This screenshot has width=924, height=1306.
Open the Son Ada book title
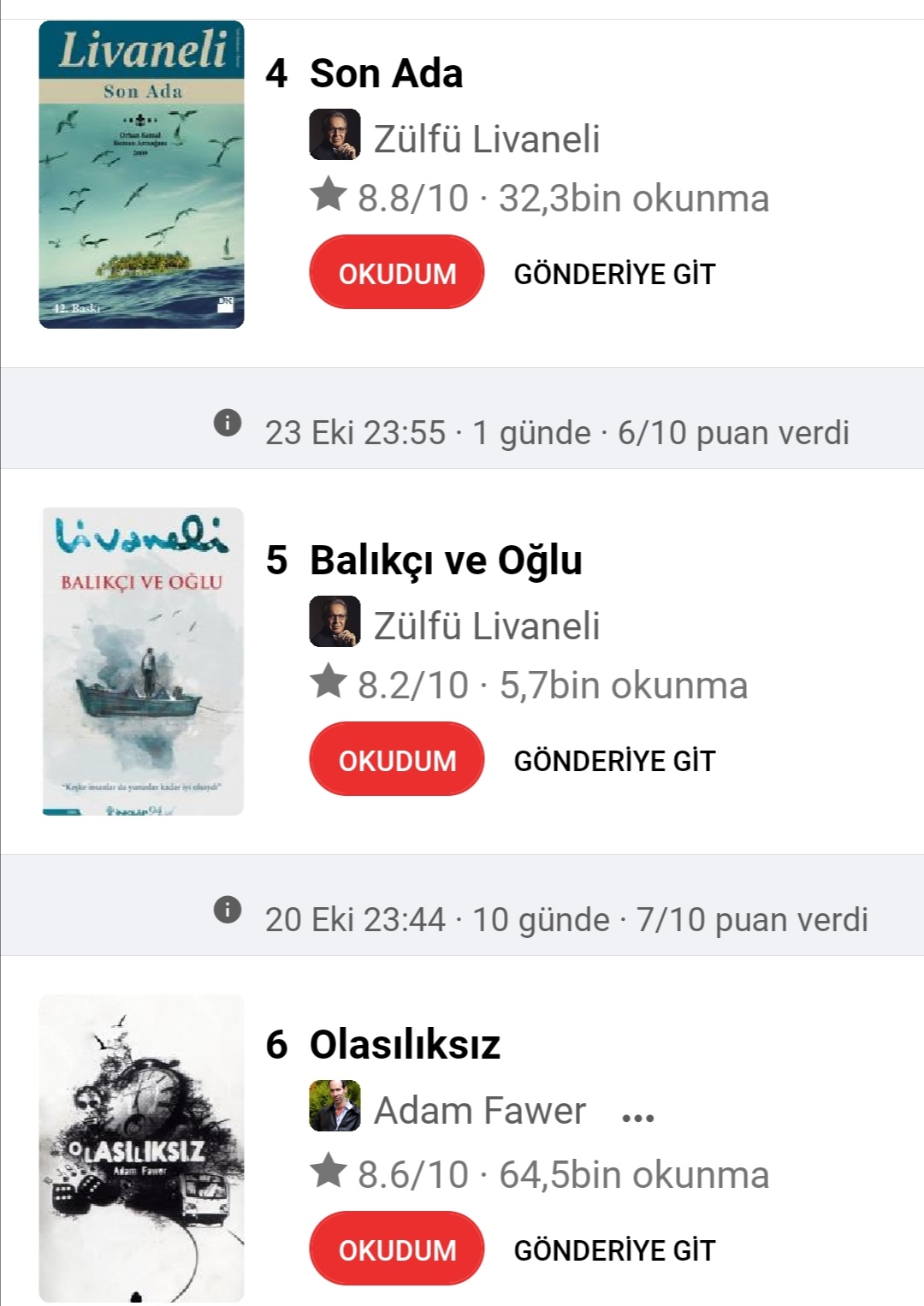tap(386, 74)
